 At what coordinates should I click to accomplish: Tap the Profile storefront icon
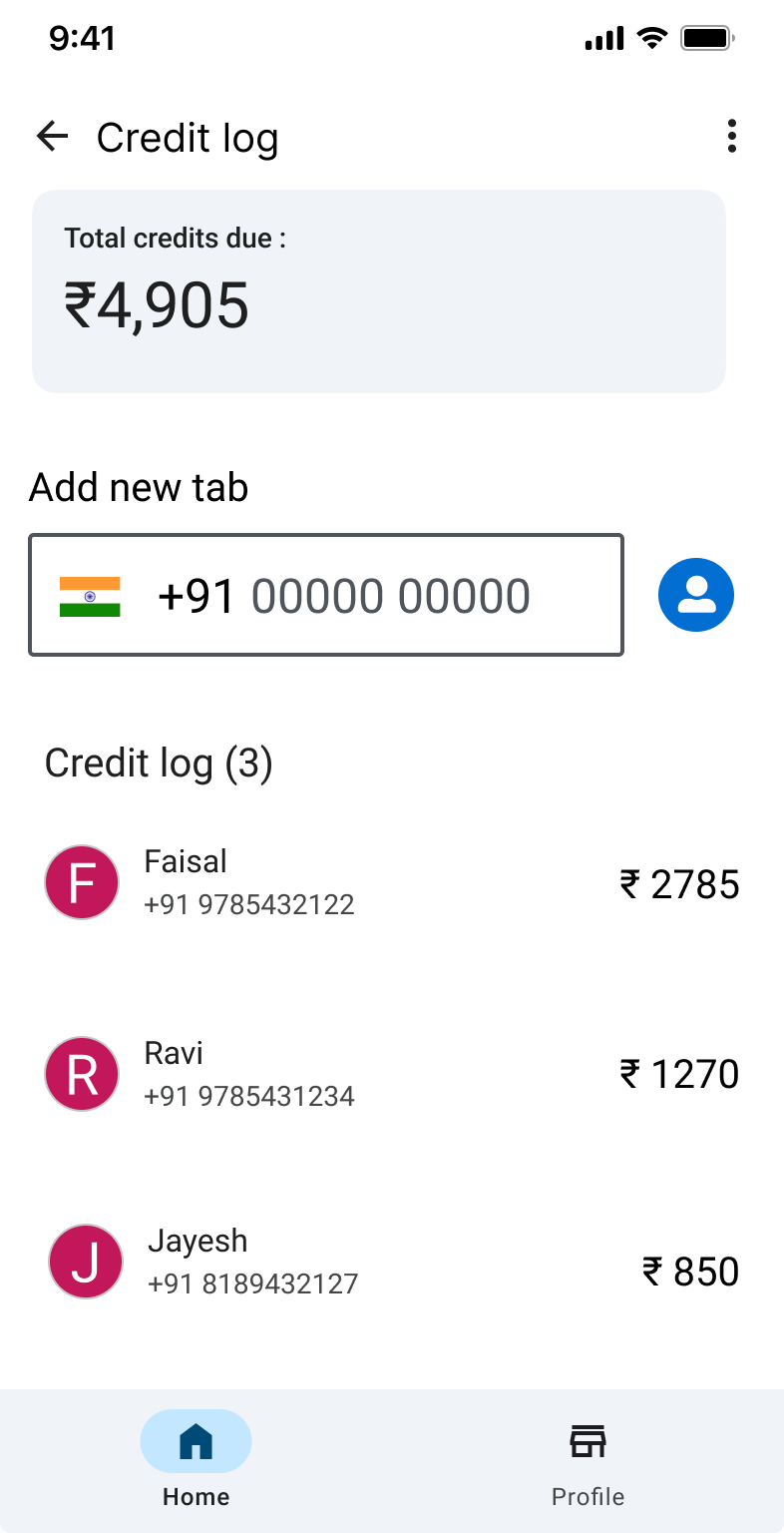click(588, 1440)
